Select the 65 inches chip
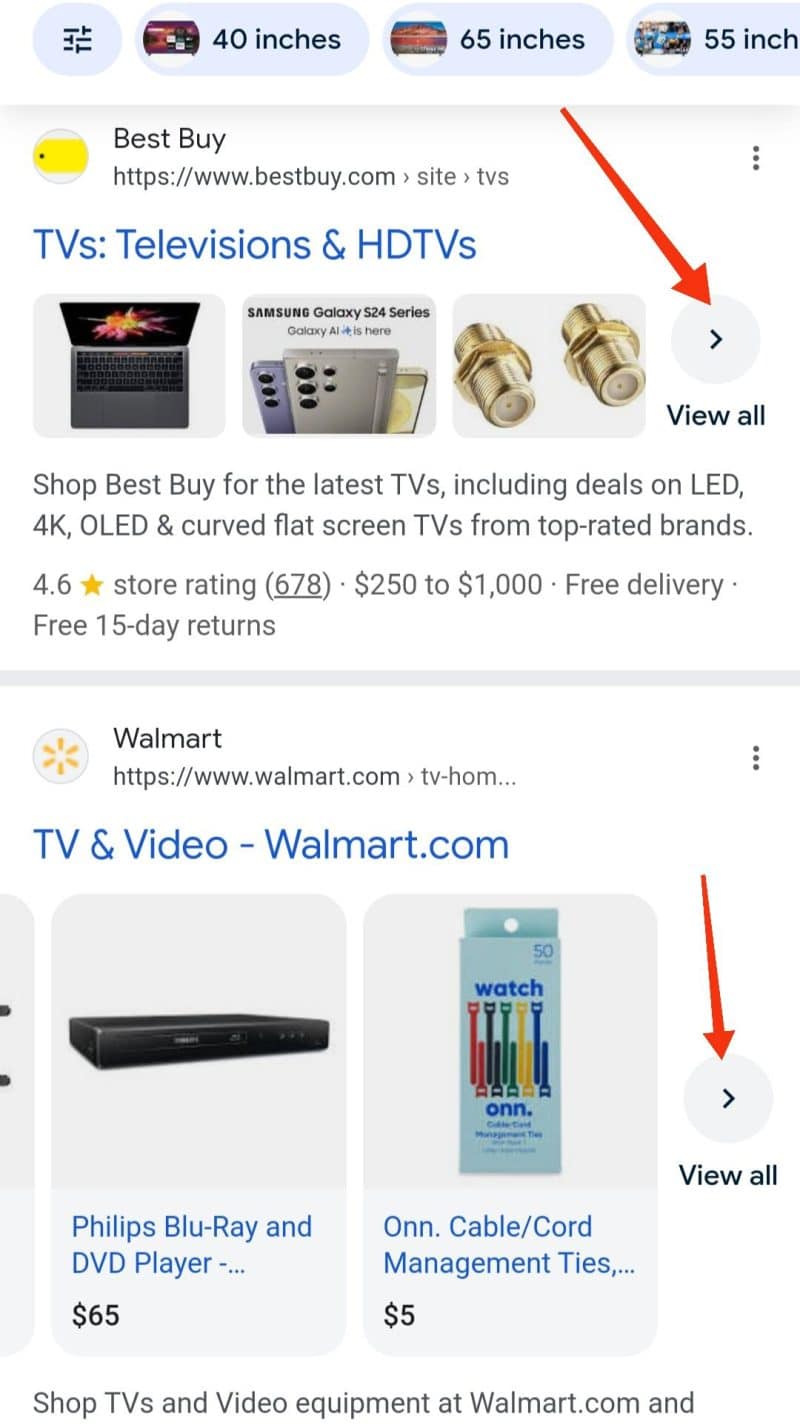800x1428 pixels. point(497,40)
